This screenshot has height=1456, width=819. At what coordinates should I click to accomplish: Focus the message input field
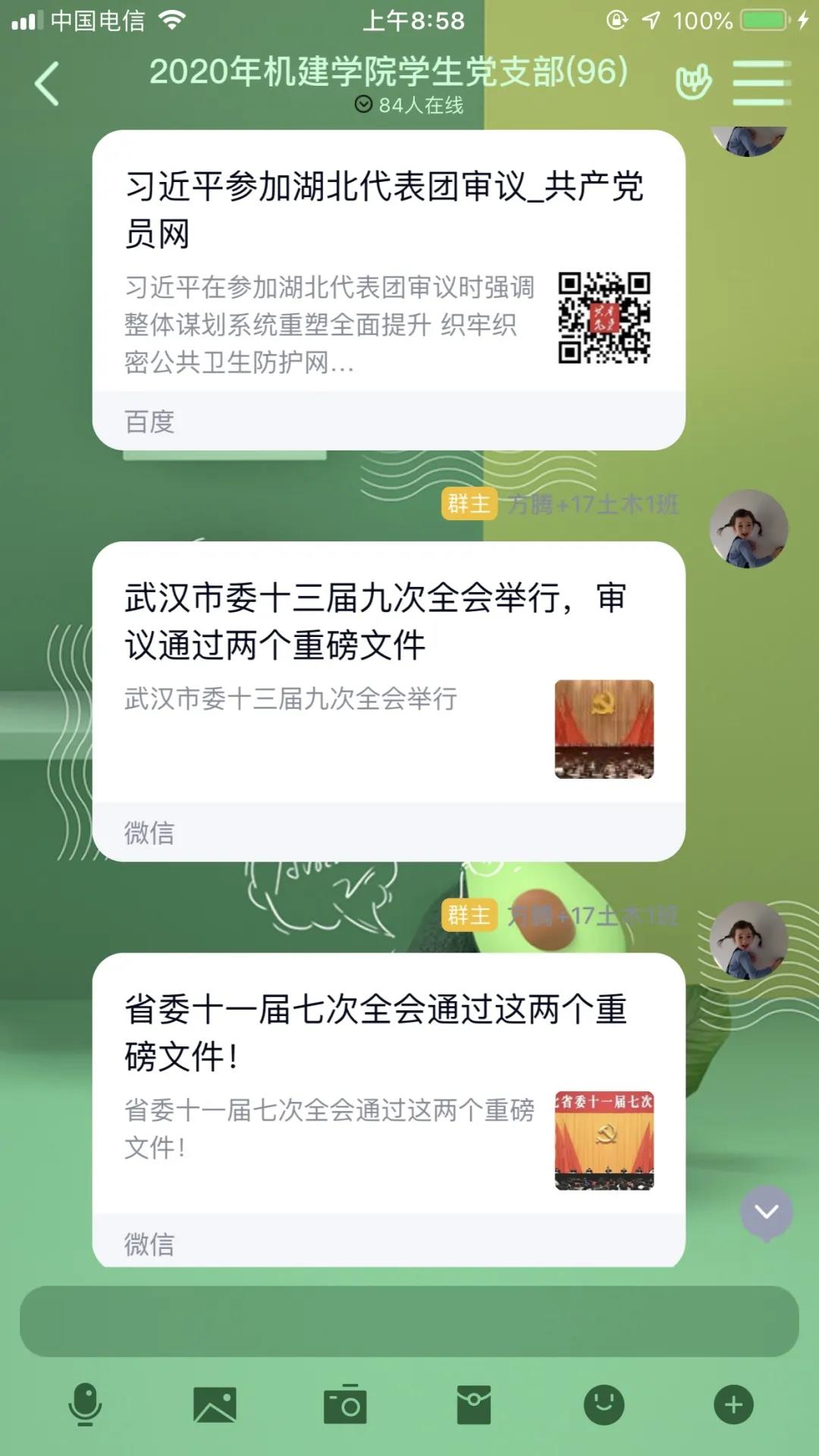pyautogui.click(x=409, y=1321)
